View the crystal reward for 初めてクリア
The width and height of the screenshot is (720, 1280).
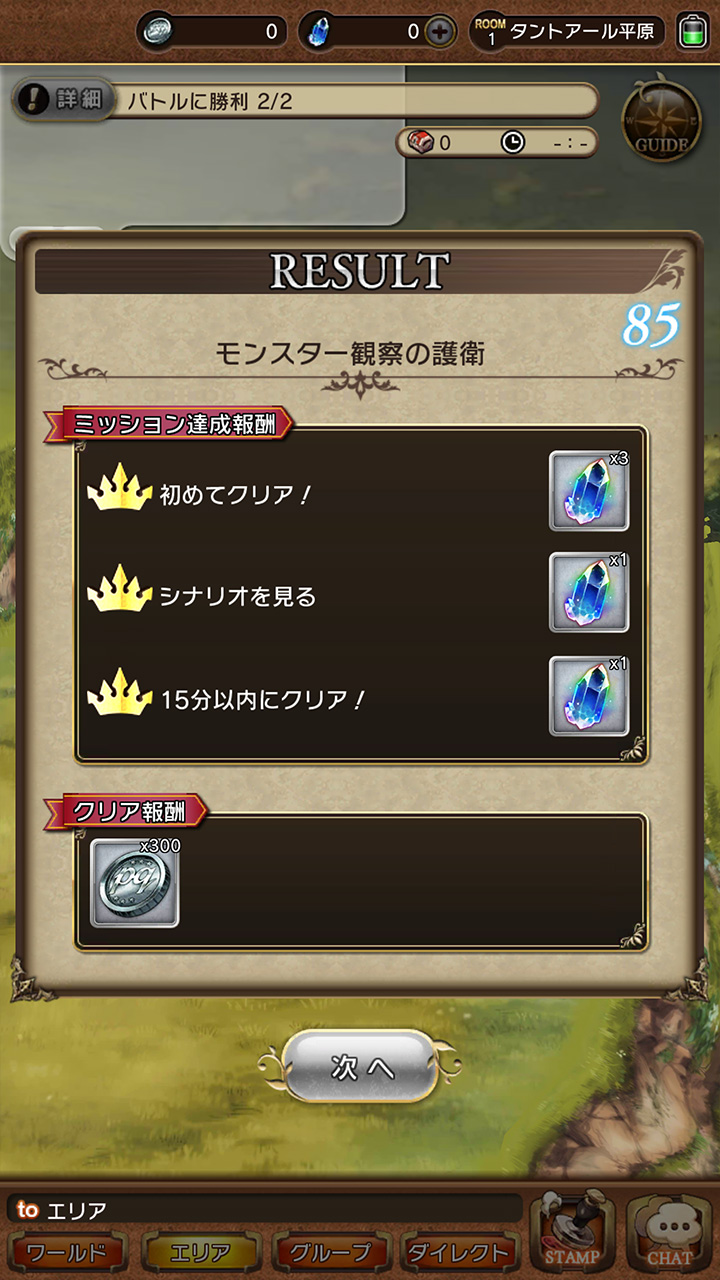coord(589,490)
